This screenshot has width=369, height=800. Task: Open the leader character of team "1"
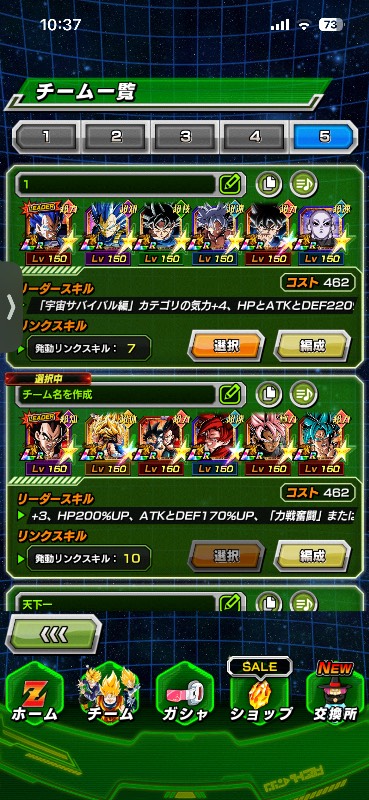(46, 233)
